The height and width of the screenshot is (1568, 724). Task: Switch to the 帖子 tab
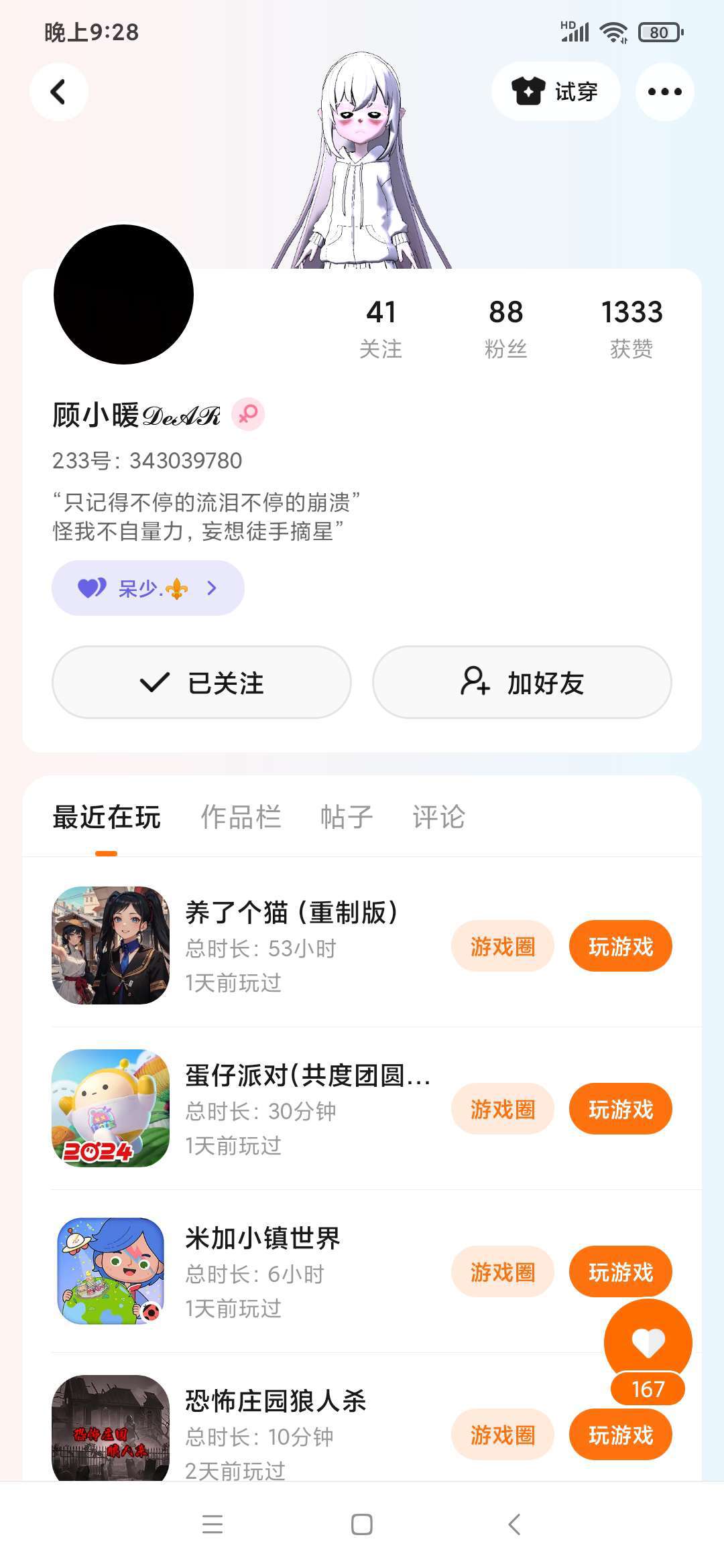[x=346, y=818]
